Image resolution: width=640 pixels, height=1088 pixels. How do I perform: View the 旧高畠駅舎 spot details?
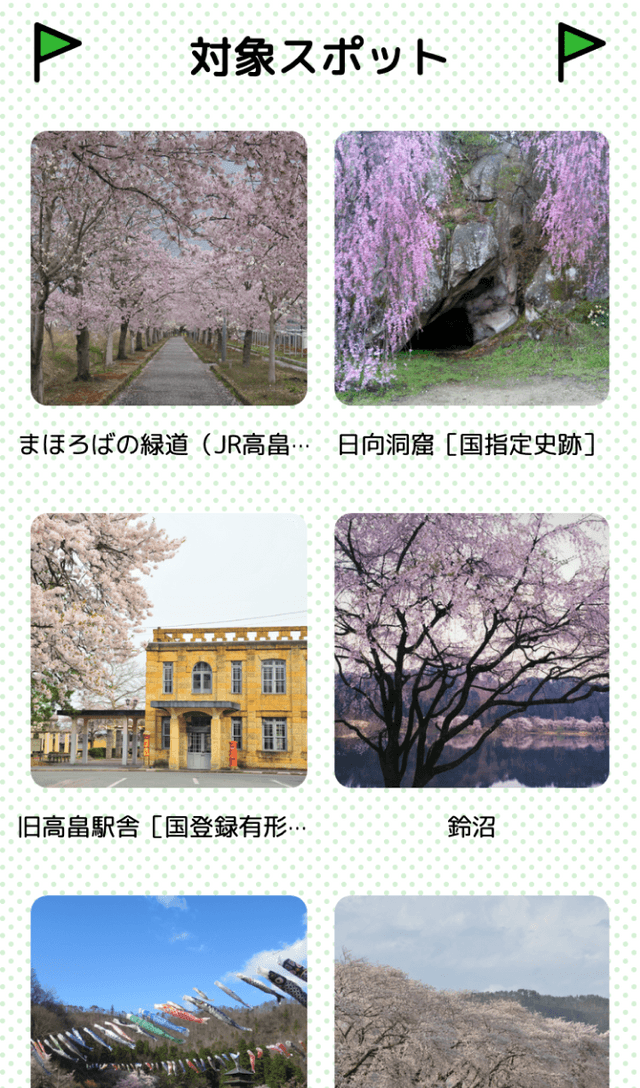(x=169, y=650)
